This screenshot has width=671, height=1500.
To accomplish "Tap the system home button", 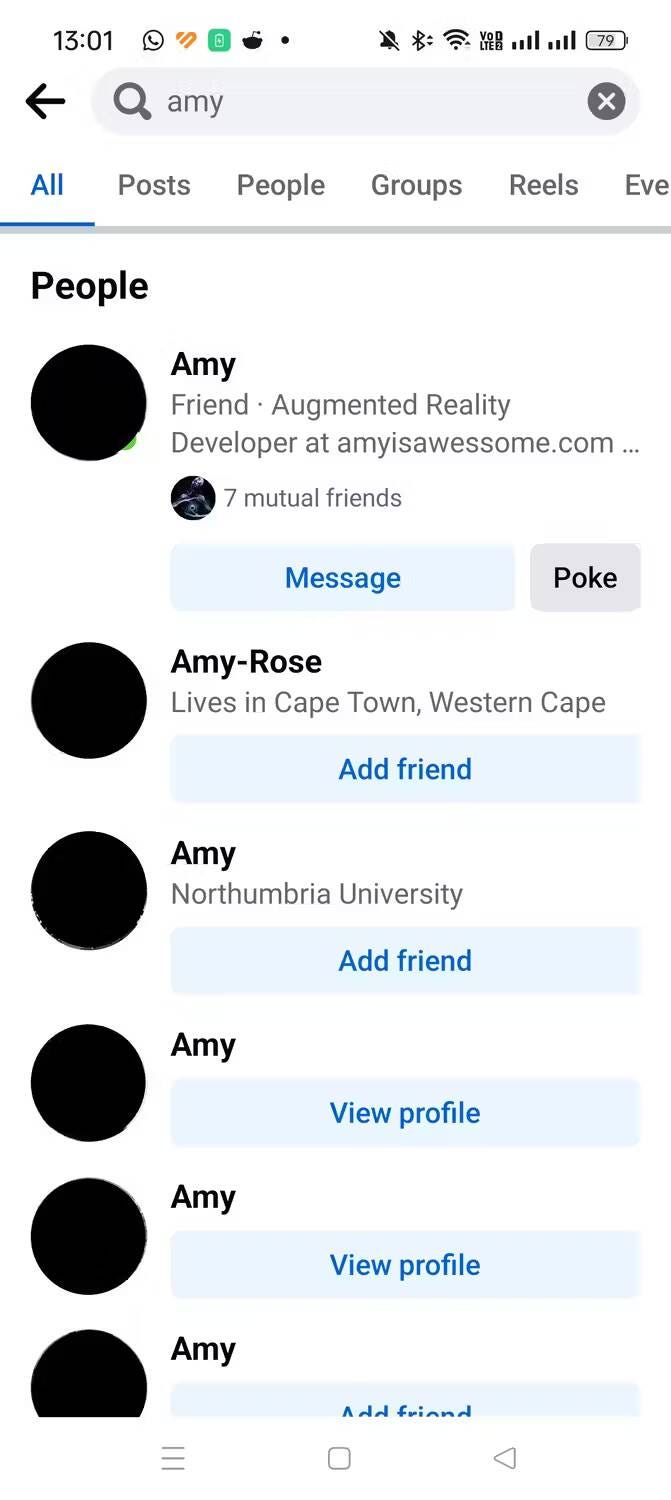I will click(x=339, y=1459).
